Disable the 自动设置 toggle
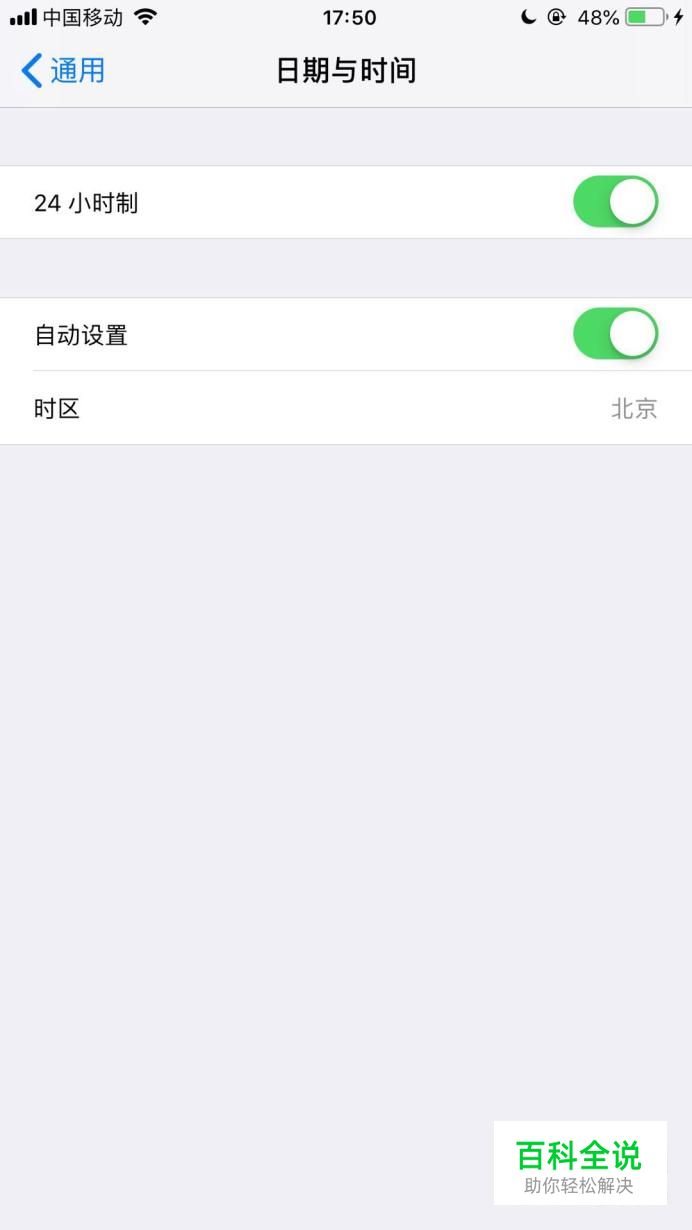The width and height of the screenshot is (692, 1230). (x=615, y=334)
